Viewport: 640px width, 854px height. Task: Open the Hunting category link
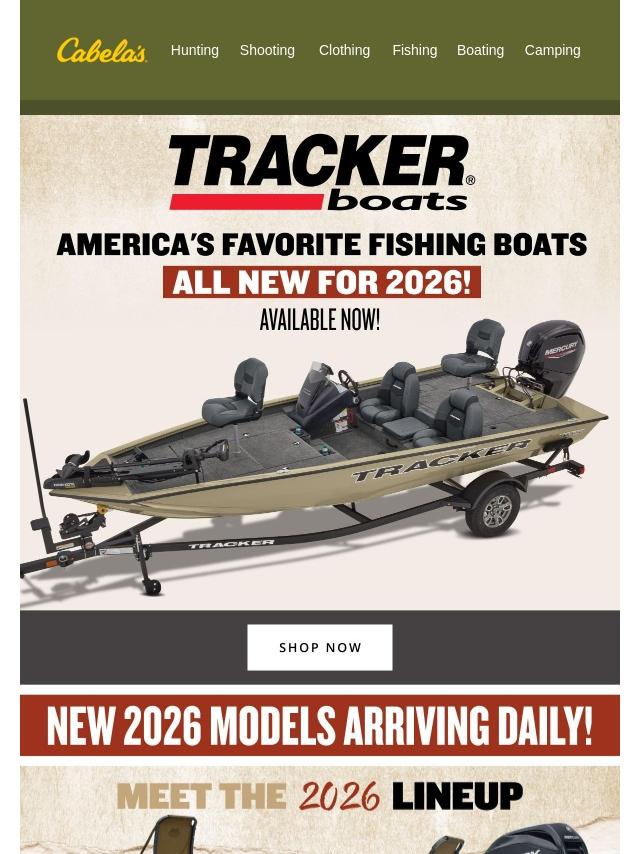click(x=194, y=50)
